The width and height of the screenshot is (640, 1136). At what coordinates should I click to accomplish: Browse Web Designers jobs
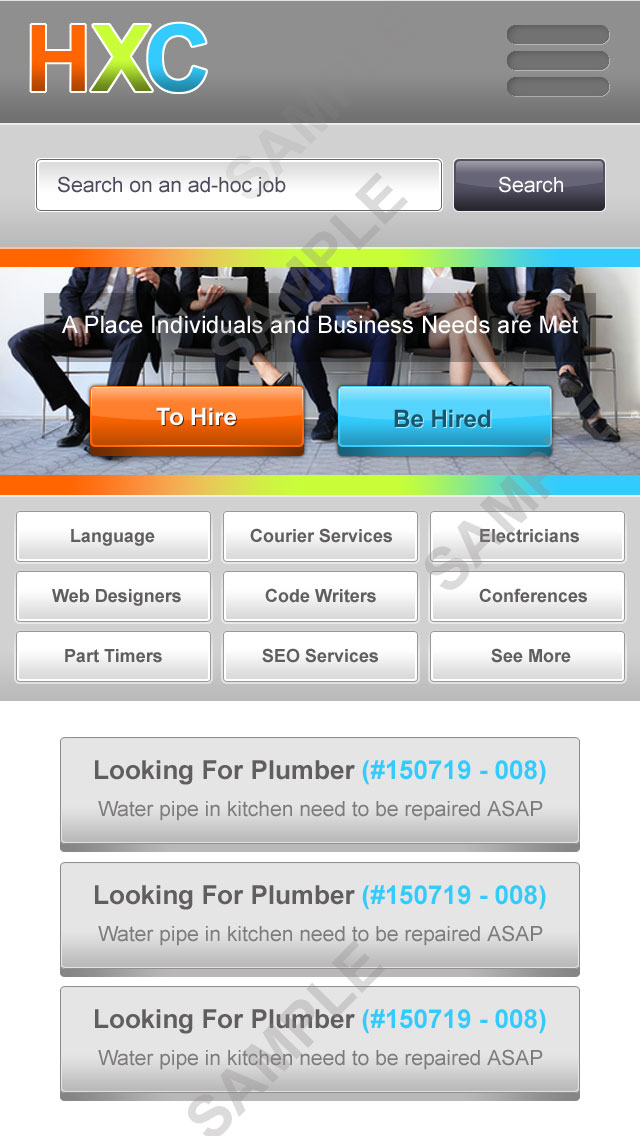[113, 596]
